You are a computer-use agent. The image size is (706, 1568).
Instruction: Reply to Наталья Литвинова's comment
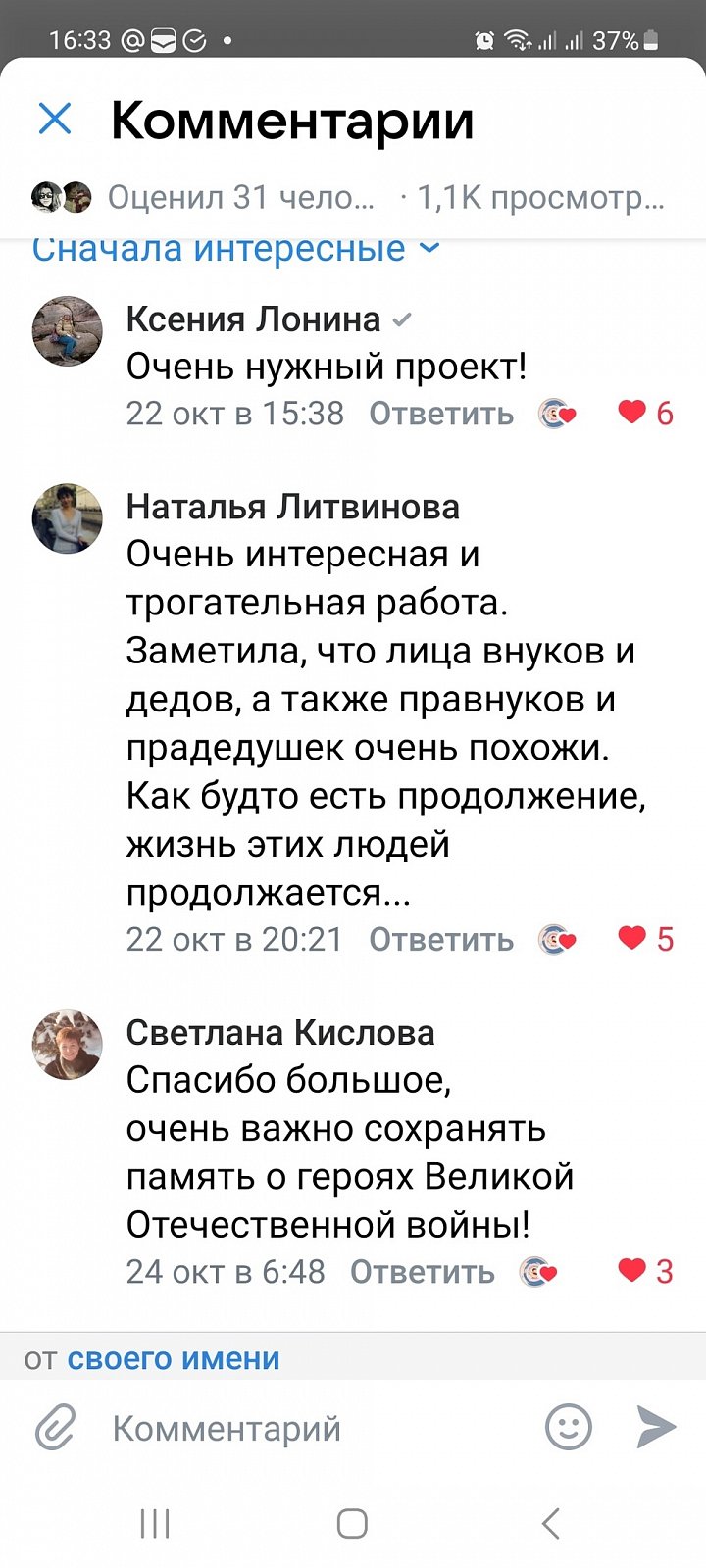click(440, 940)
